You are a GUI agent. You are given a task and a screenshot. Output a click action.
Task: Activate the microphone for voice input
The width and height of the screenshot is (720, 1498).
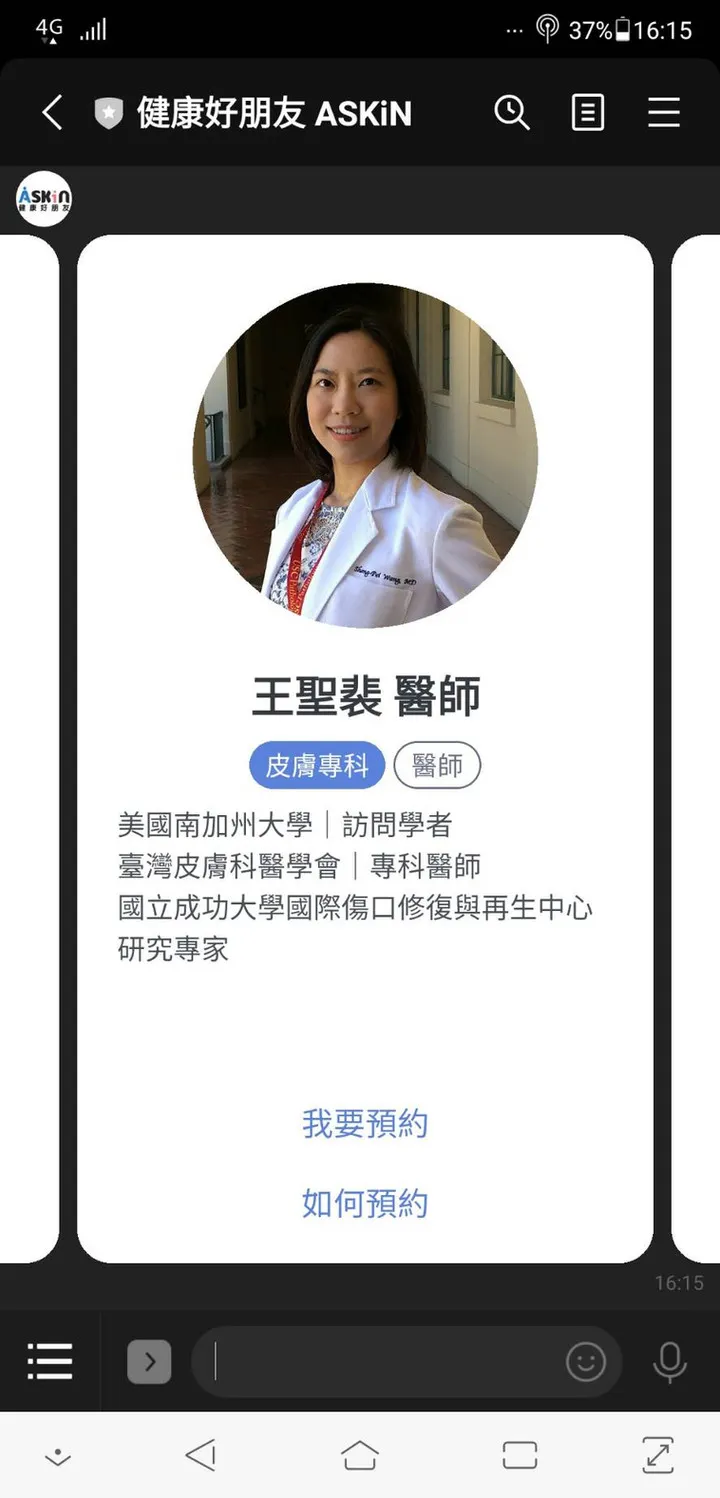(x=668, y=1361)
